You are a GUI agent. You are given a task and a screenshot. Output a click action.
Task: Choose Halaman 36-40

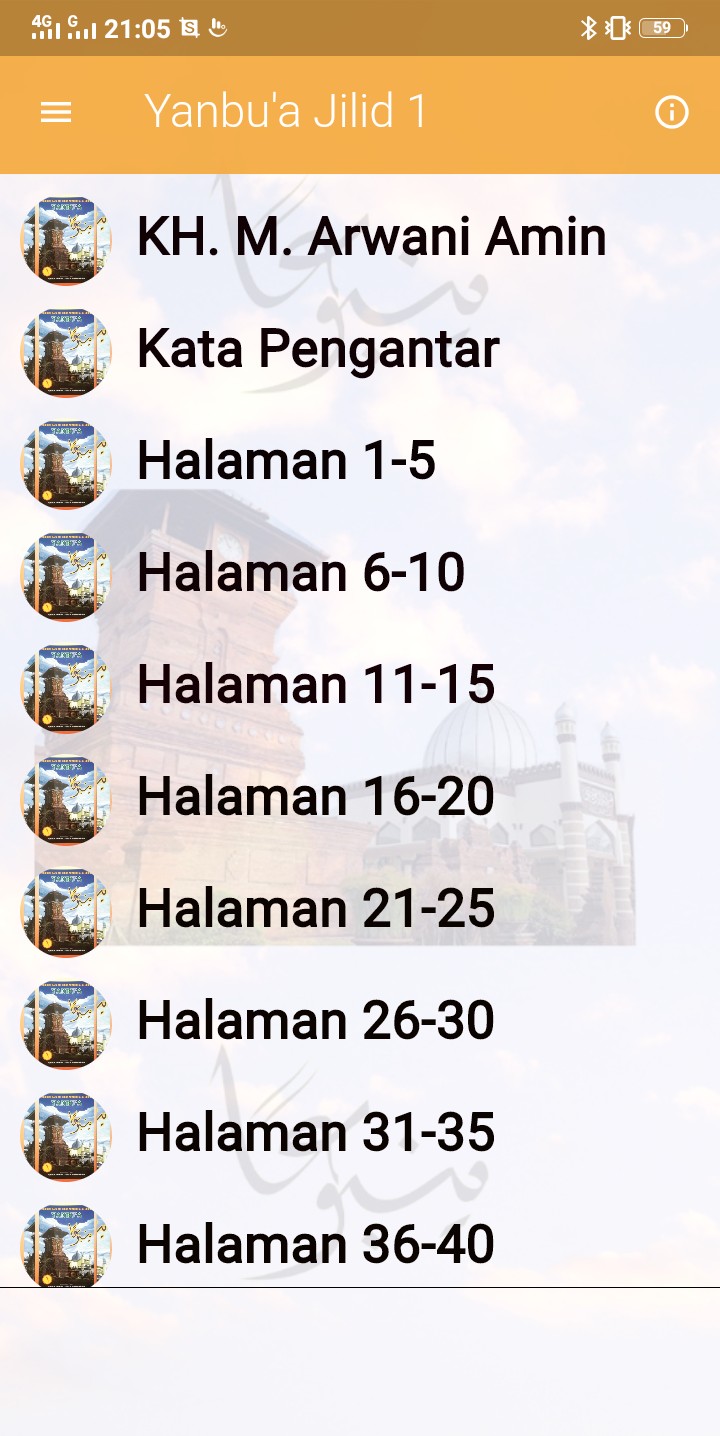(x=316, y=1245)
